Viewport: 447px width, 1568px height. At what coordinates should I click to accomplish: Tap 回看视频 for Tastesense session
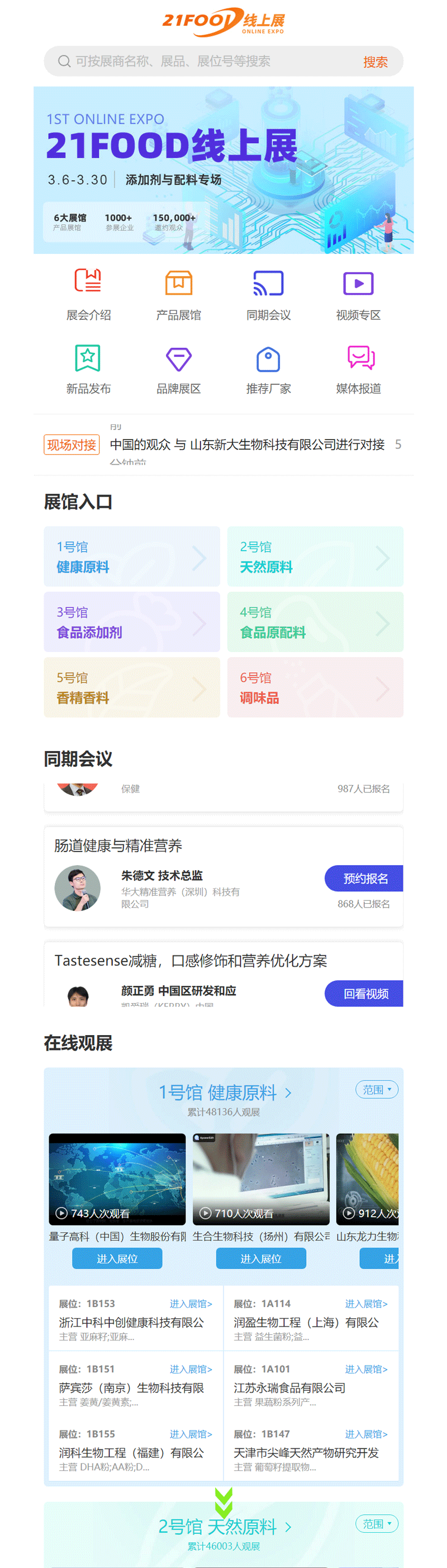tap(364, 993)
